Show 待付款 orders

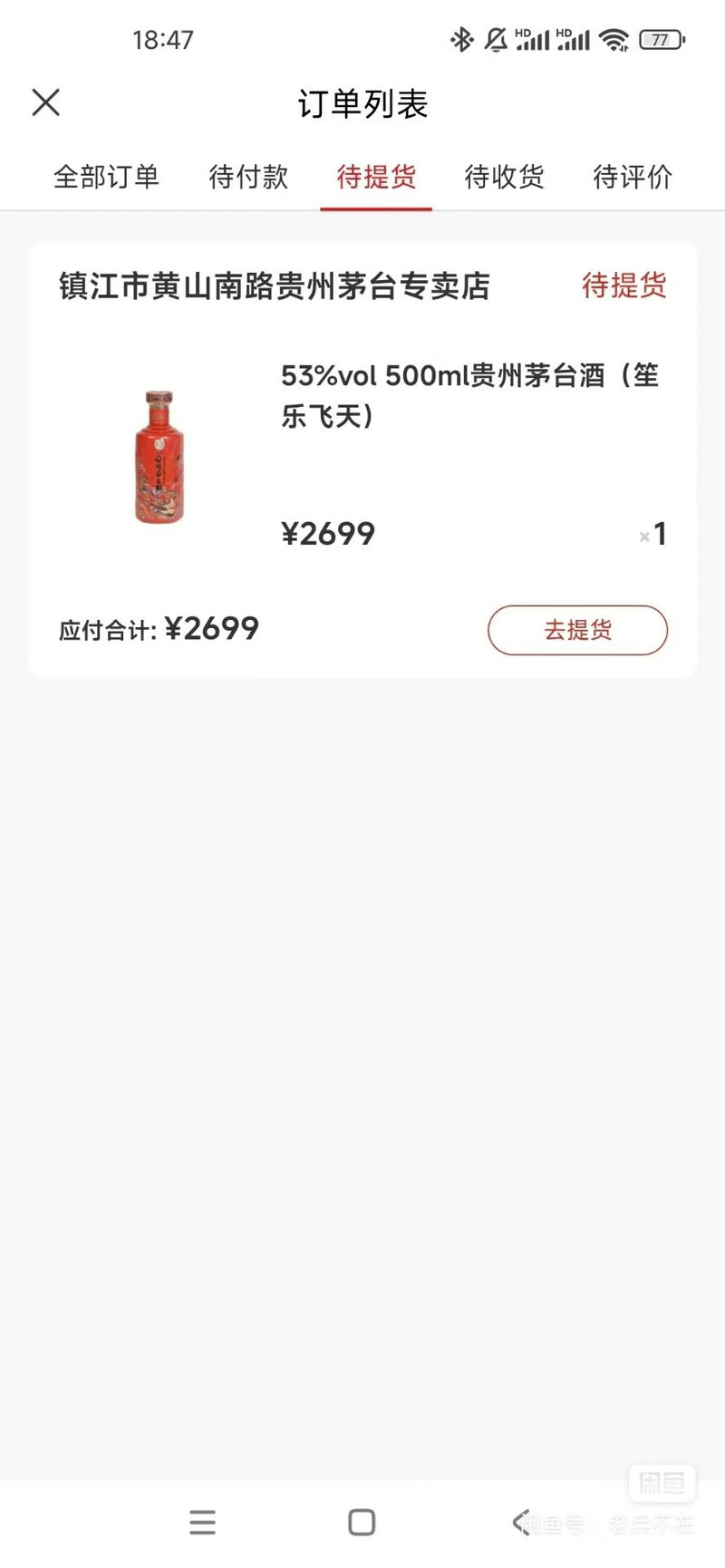point(248,177)
